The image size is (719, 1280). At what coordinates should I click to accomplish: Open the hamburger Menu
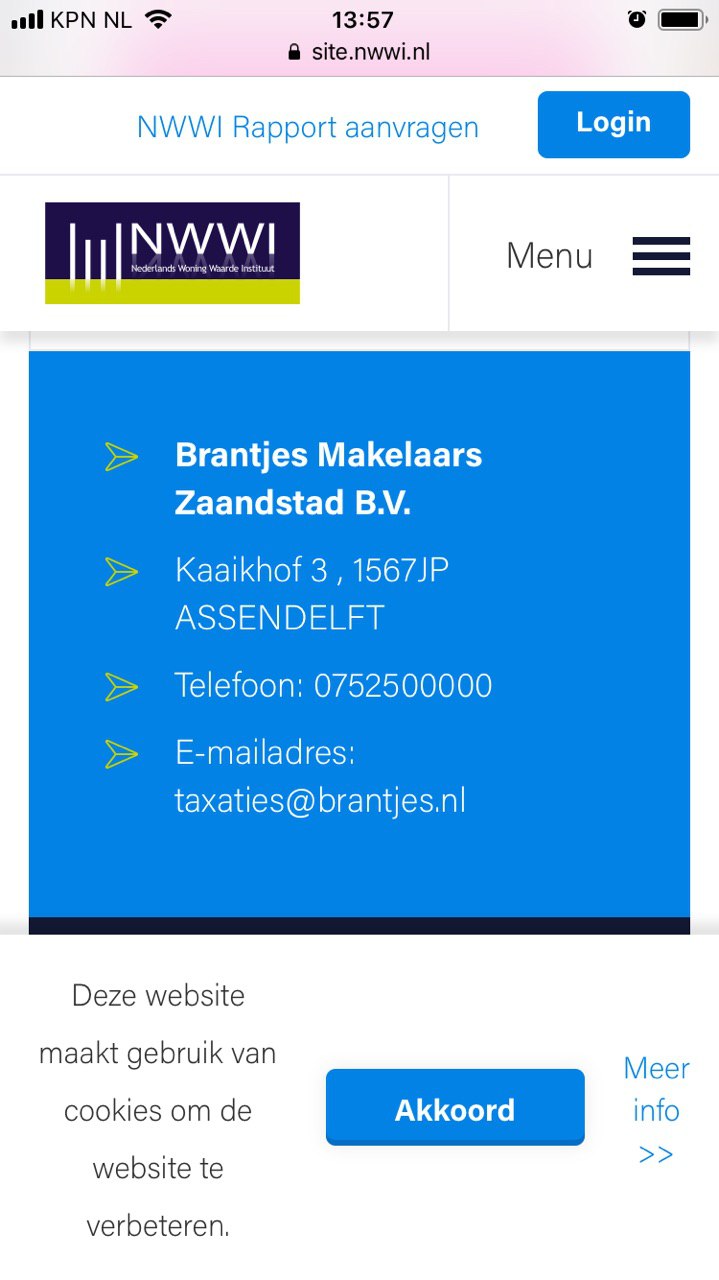tap(598, 256)
